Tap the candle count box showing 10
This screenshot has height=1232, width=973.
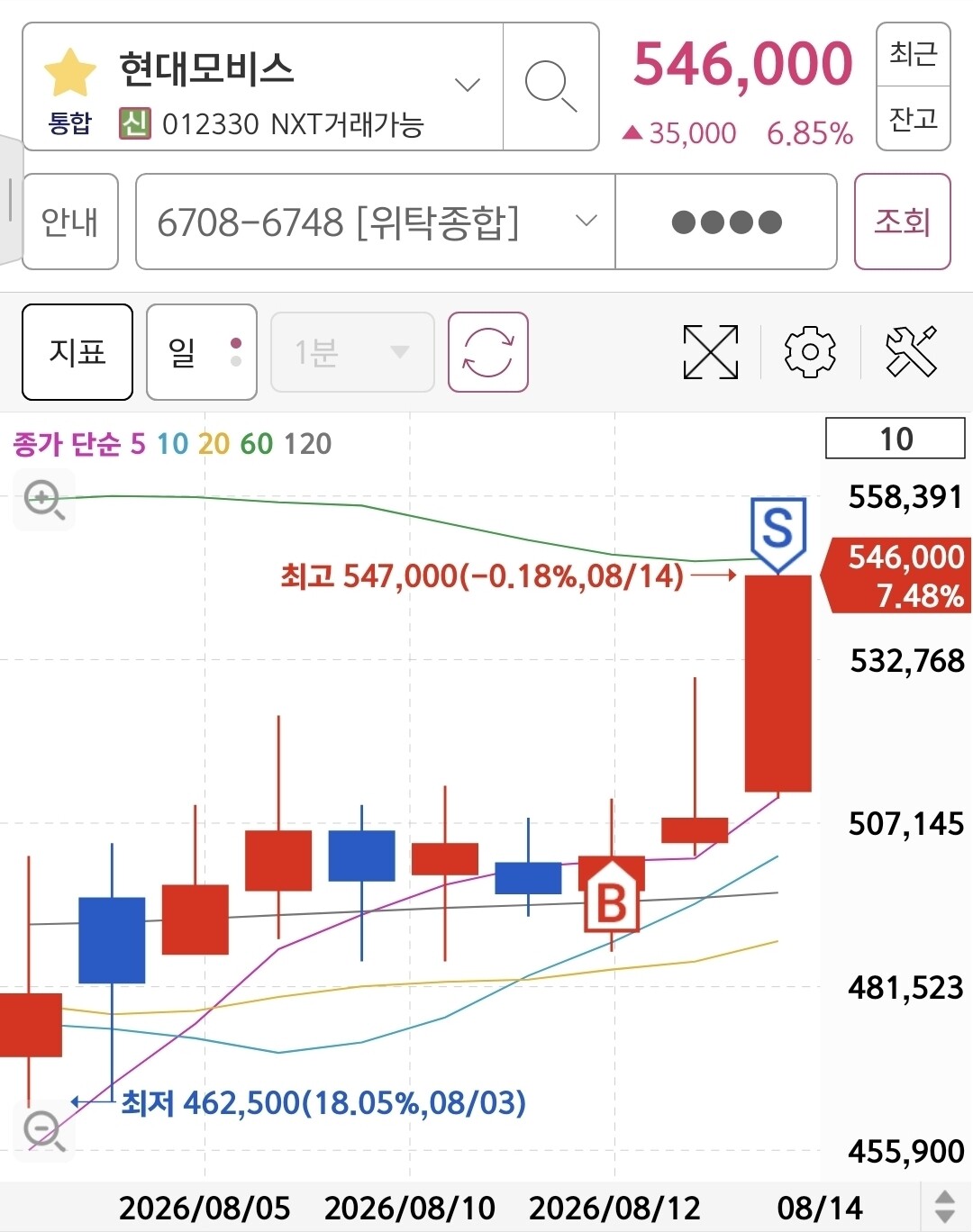click(896, 439)
